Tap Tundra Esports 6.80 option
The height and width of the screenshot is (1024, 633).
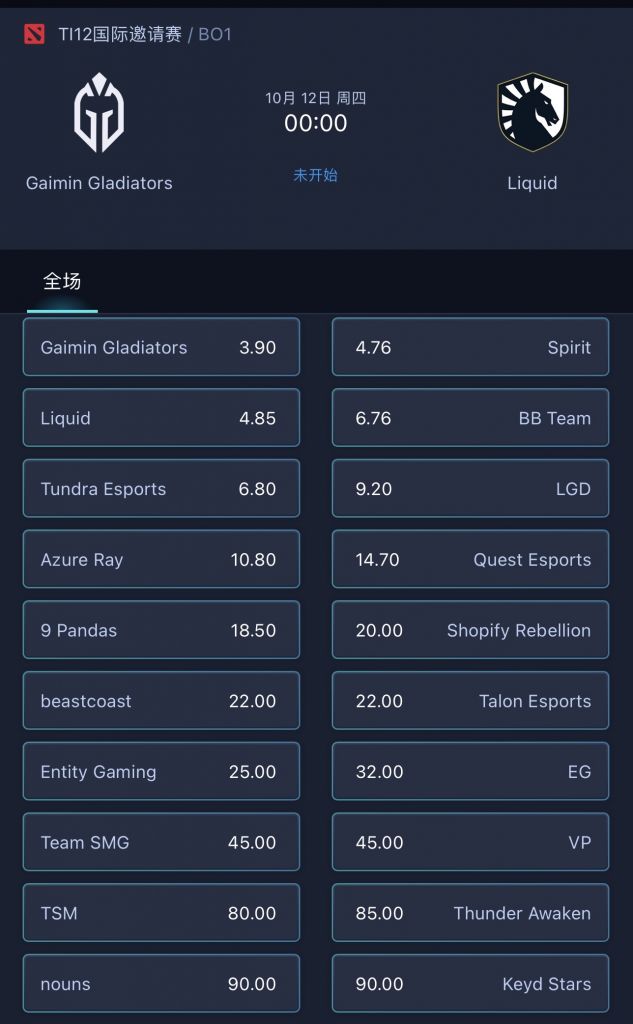coord(161,489)
